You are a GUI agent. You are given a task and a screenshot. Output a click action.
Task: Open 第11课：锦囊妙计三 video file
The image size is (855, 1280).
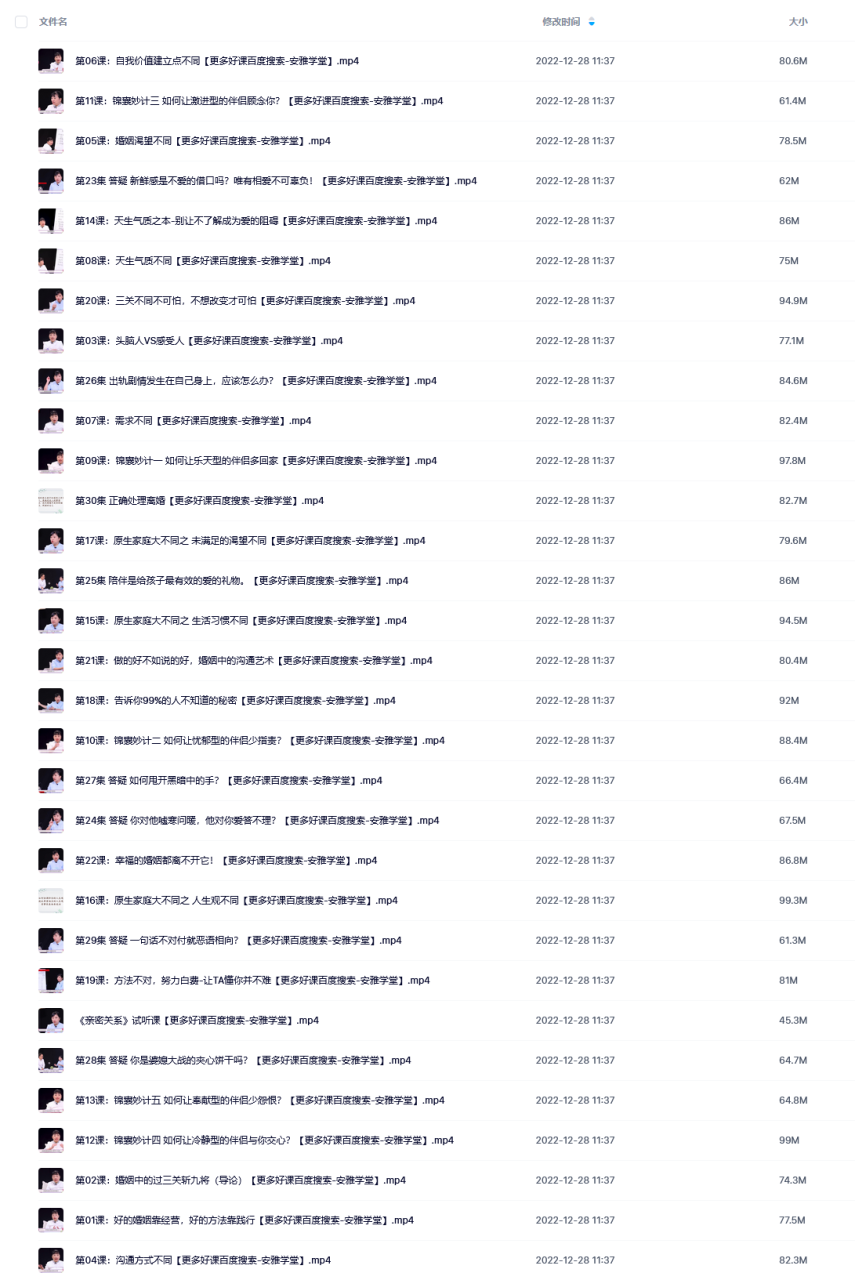[x=259, y=101]
